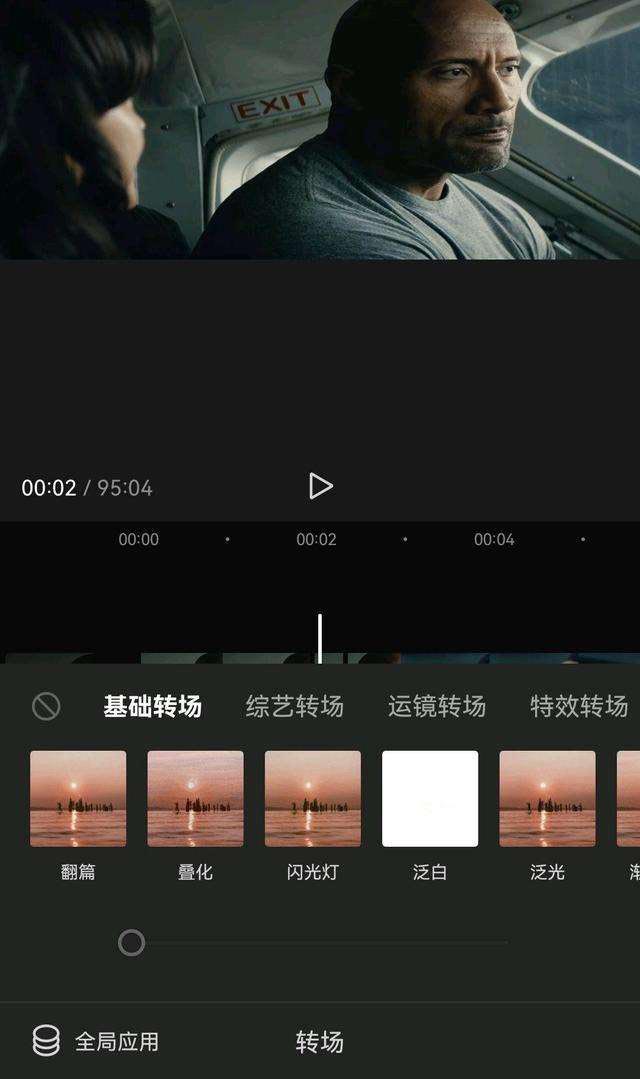Switch to the 综艺转场 tab
The height and width of the screenshot is (1079, 640).
coord(295,707)
